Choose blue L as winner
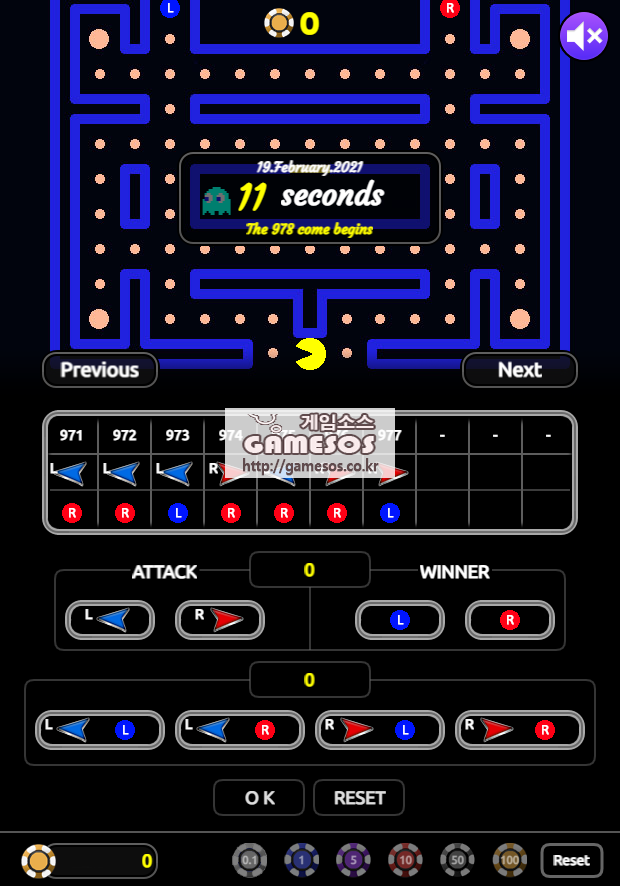 coord(400,620)
